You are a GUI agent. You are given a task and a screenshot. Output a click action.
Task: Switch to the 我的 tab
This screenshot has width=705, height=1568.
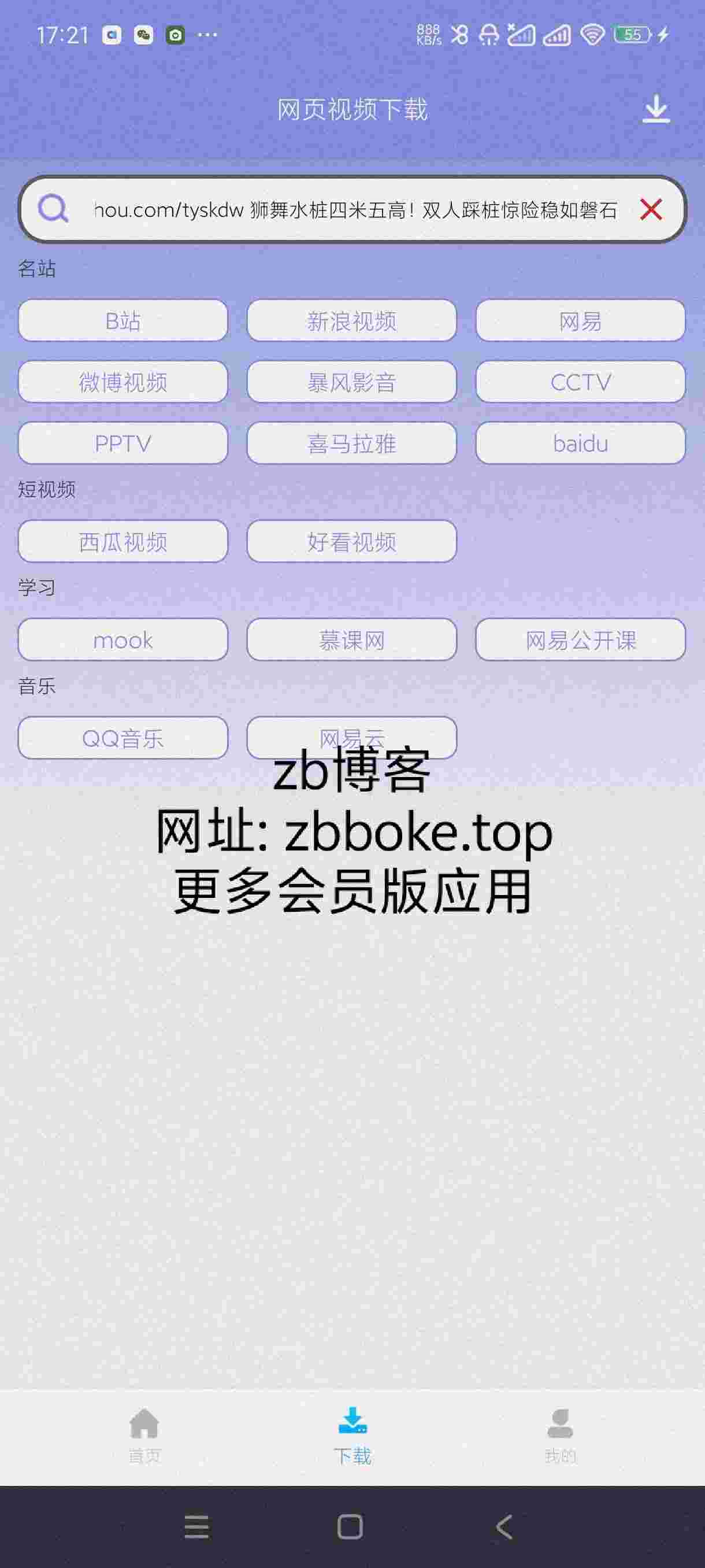click(x=560, y=1435)
